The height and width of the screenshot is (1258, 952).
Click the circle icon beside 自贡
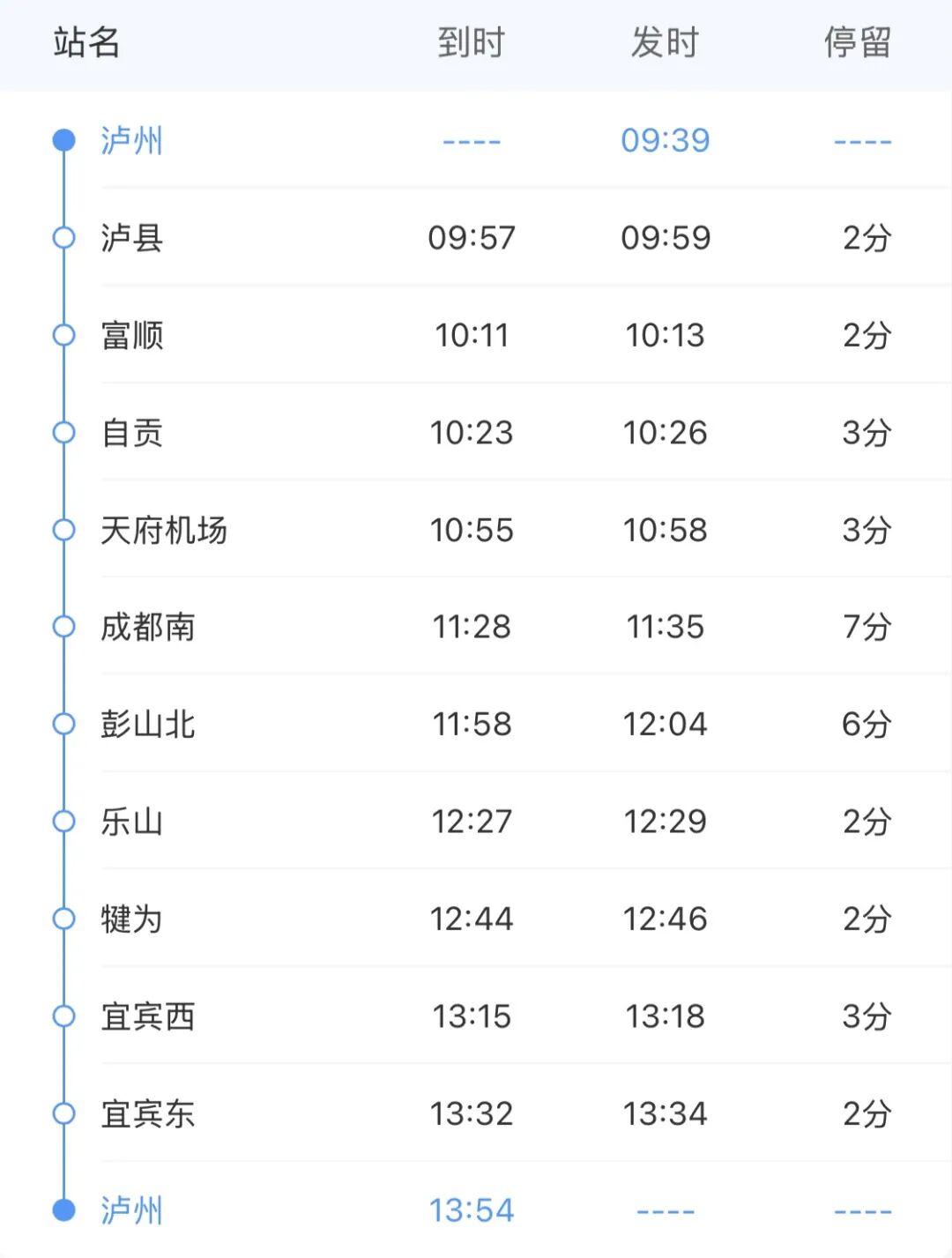coord(63,432)
